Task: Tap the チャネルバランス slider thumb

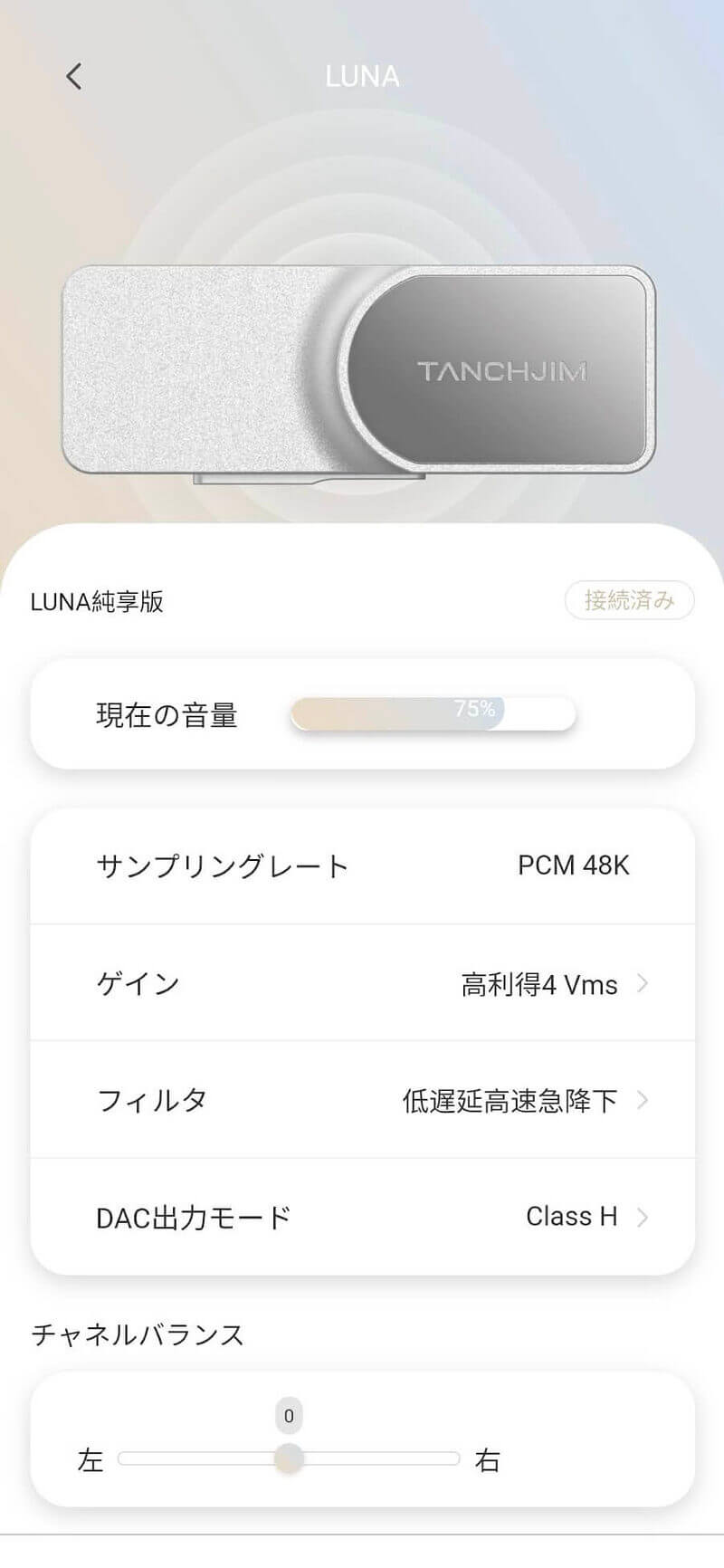Action: [289, 1458]
